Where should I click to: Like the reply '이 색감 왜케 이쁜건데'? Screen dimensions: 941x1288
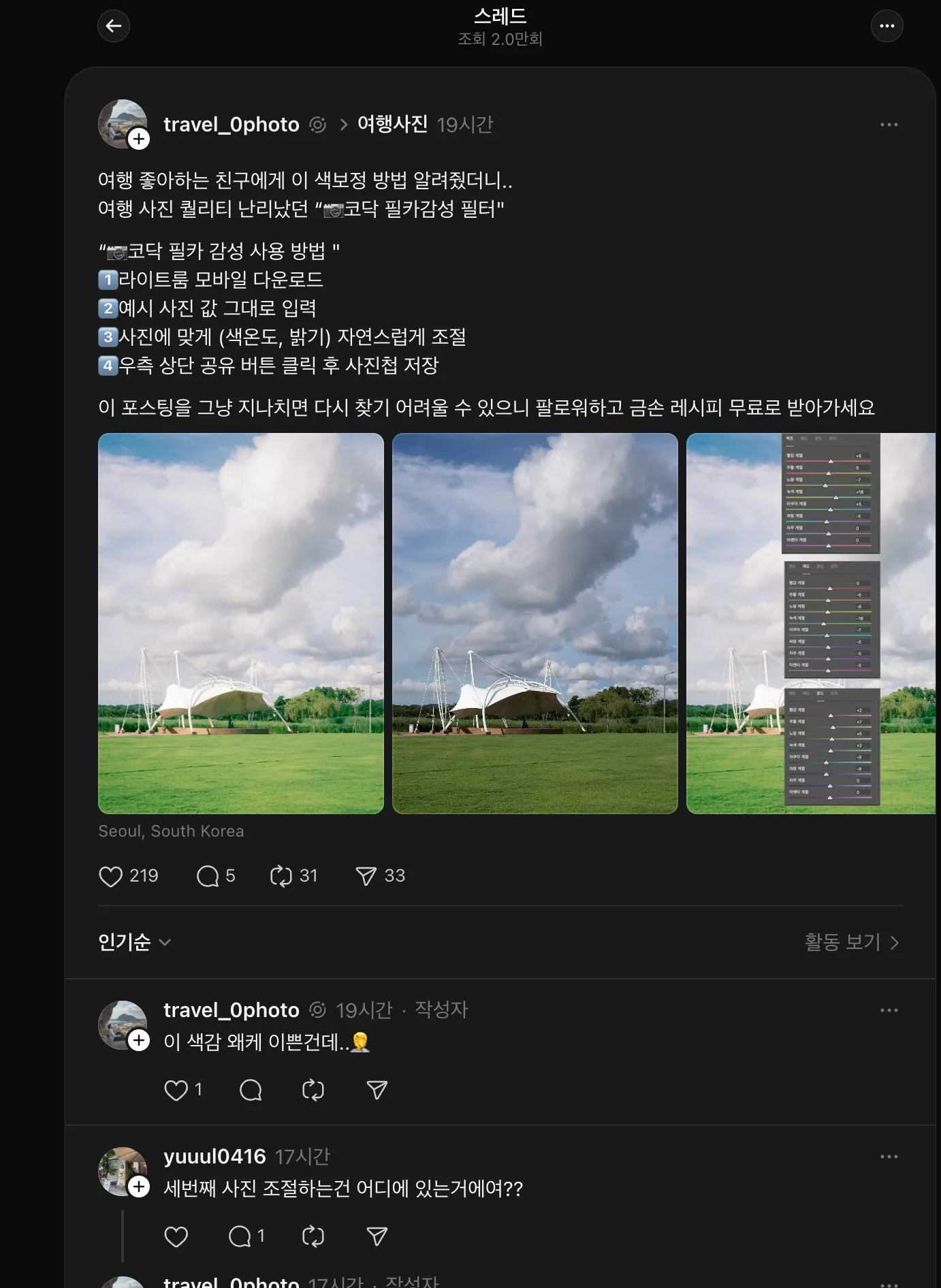pyautogui.click(x=176, y=1091)
